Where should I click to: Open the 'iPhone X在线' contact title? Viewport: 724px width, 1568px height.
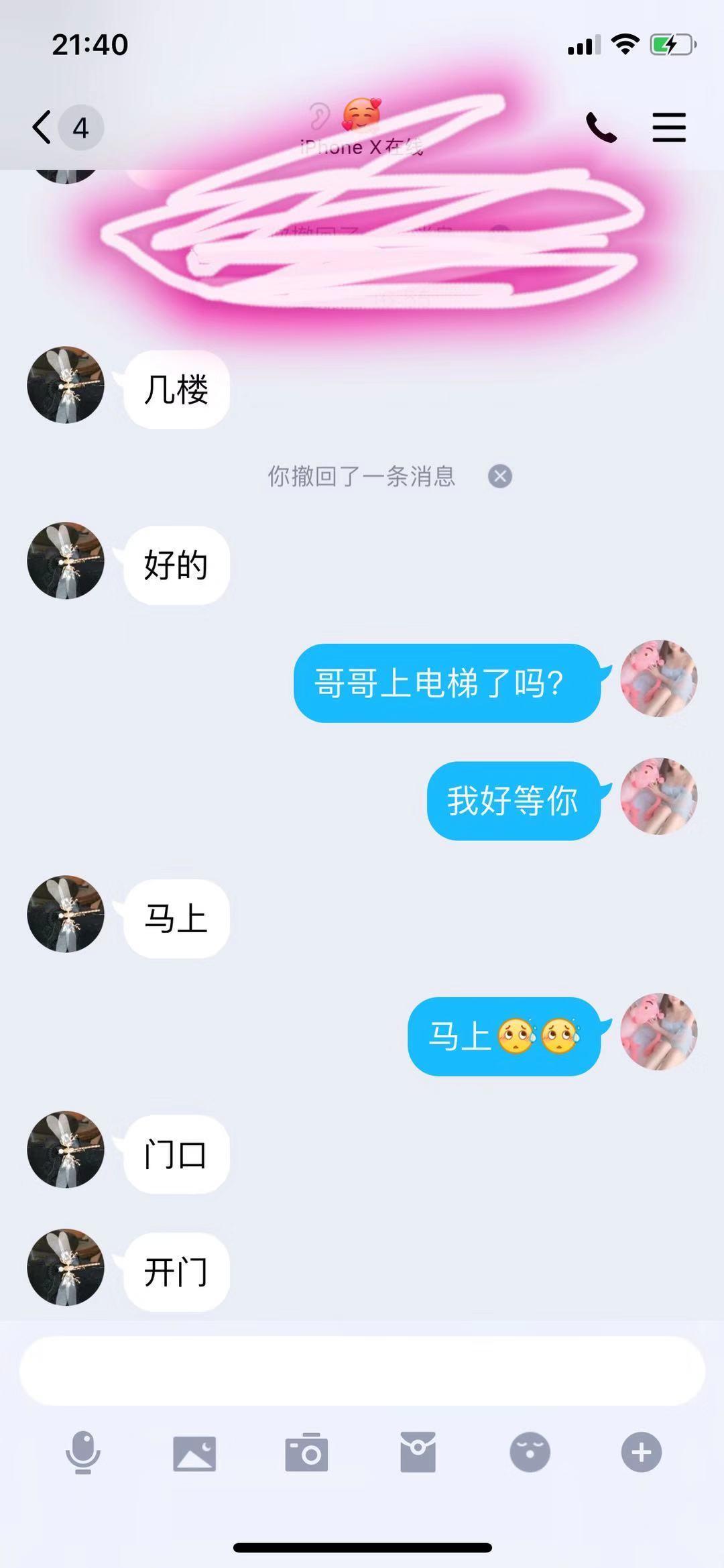click(362, 147)
